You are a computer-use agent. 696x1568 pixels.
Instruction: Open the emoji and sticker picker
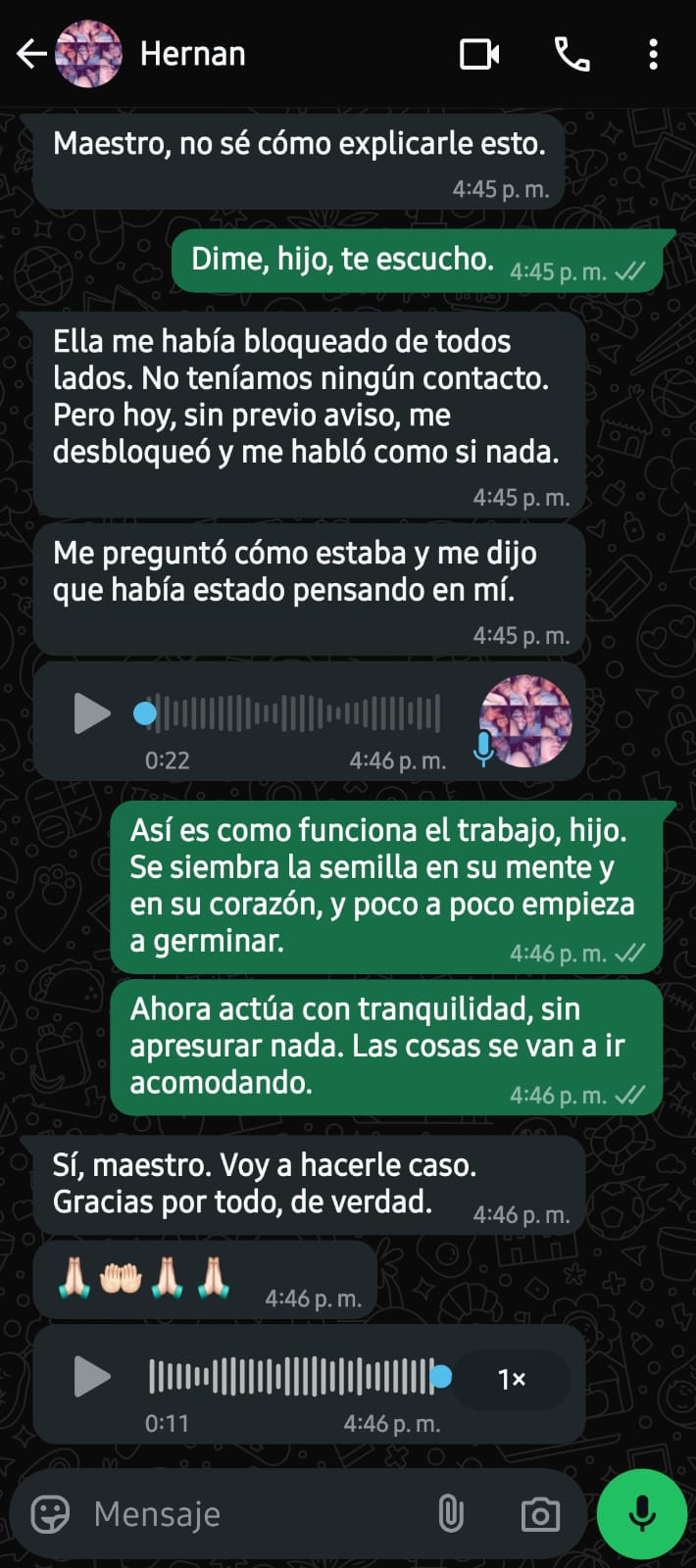pos(50,1514)
